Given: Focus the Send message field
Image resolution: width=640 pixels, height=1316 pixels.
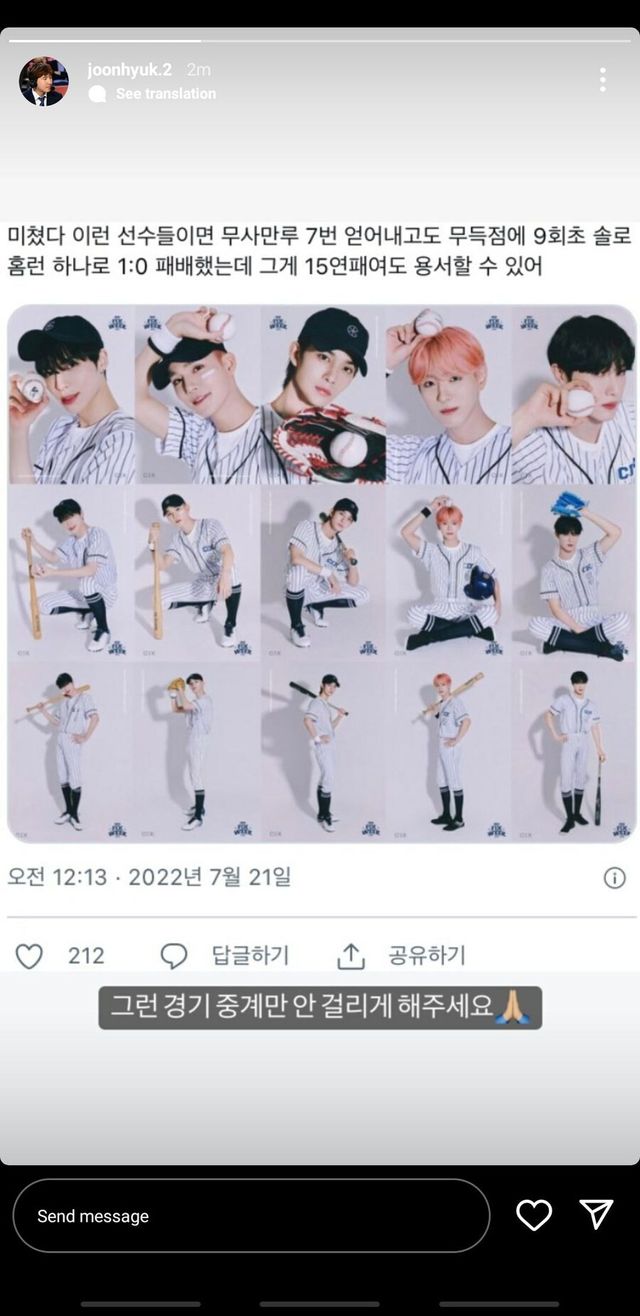Looking at the screenshot, I should pos(251,1216).
